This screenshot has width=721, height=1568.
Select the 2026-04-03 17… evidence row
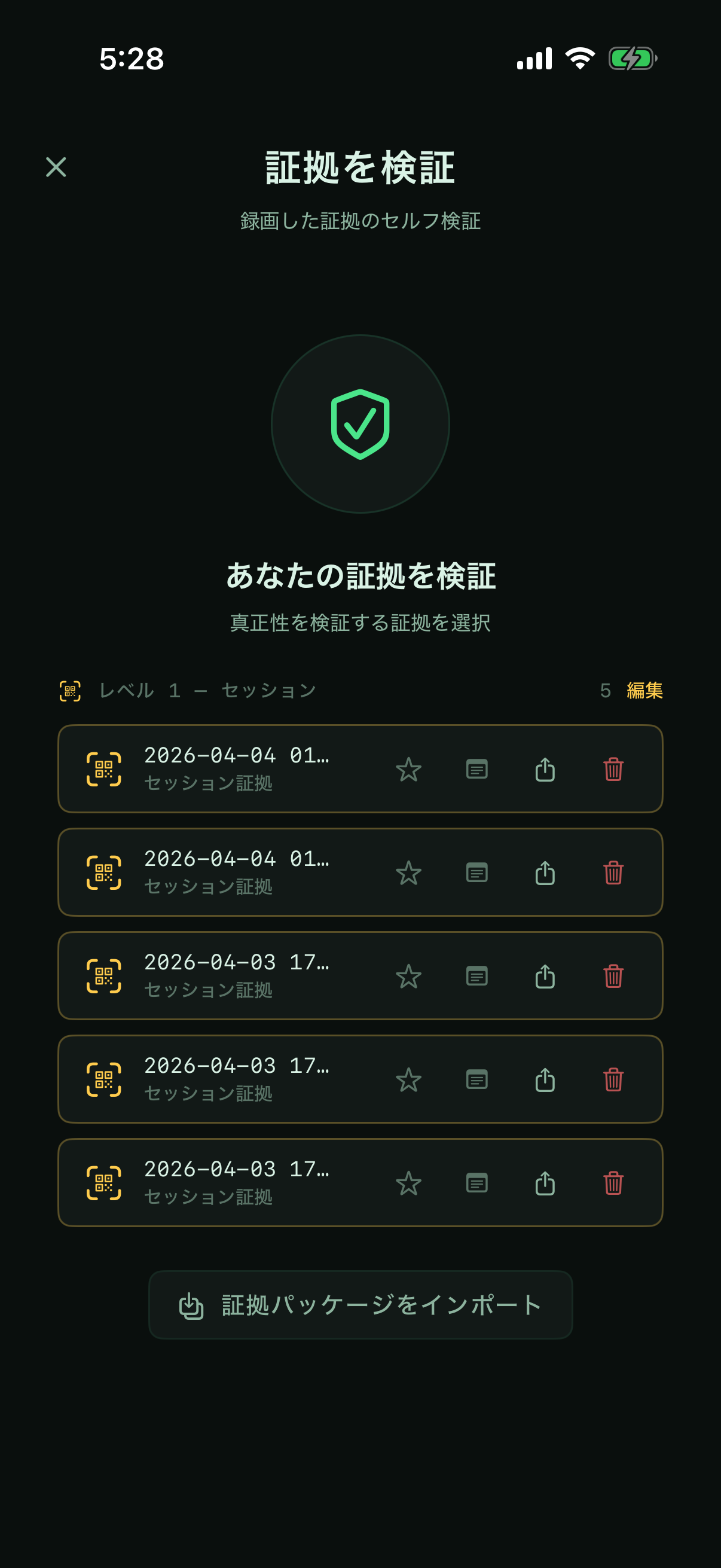coord(237,975)
